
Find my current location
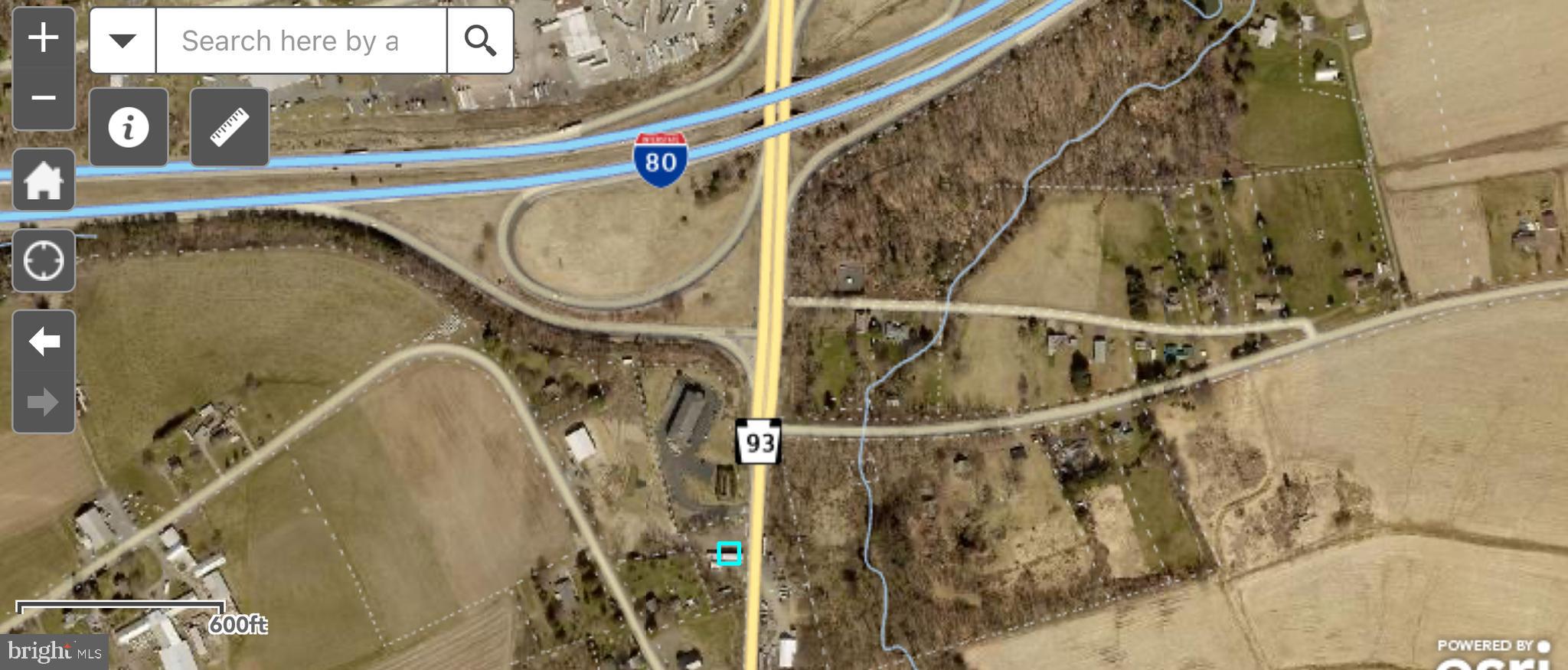tap(44, 260)
